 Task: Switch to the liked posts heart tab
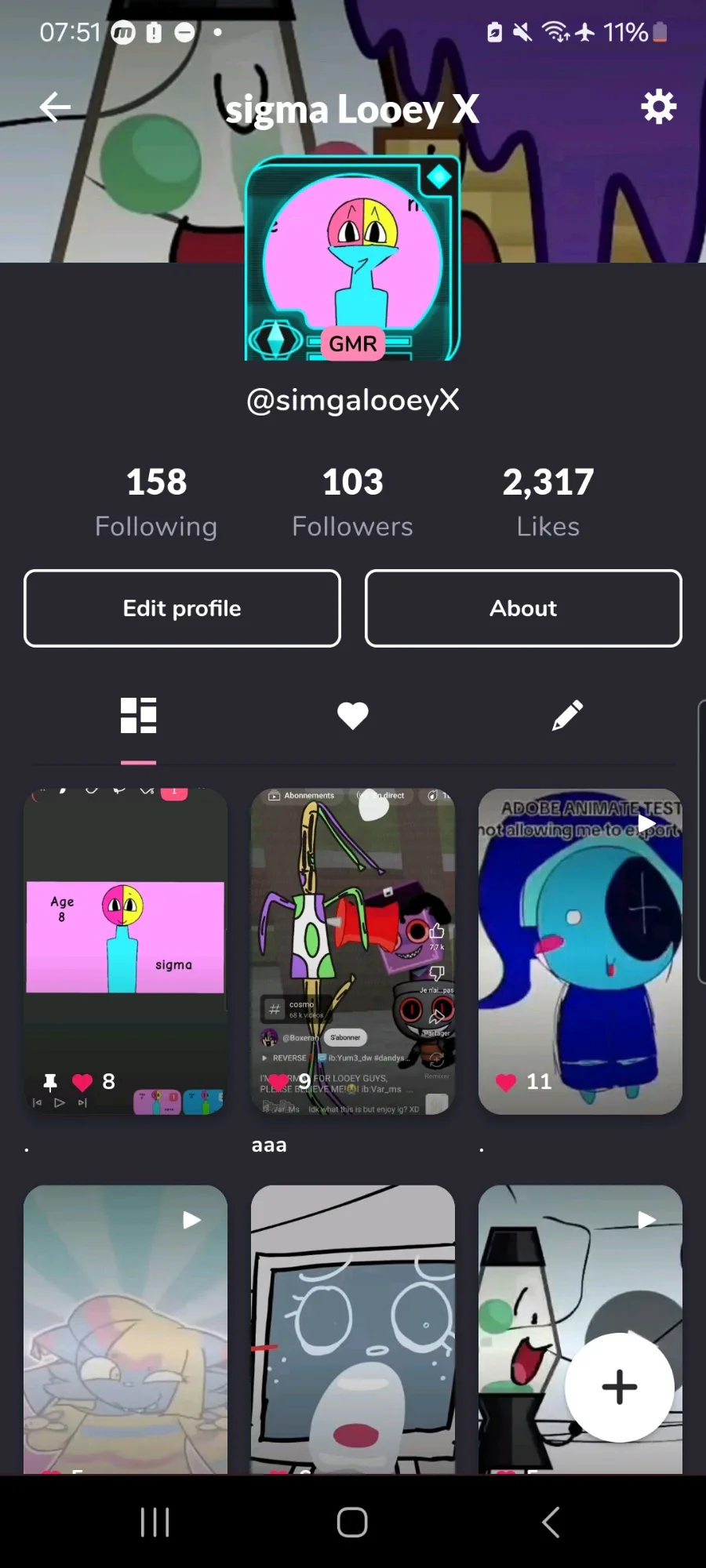point(352,715)
